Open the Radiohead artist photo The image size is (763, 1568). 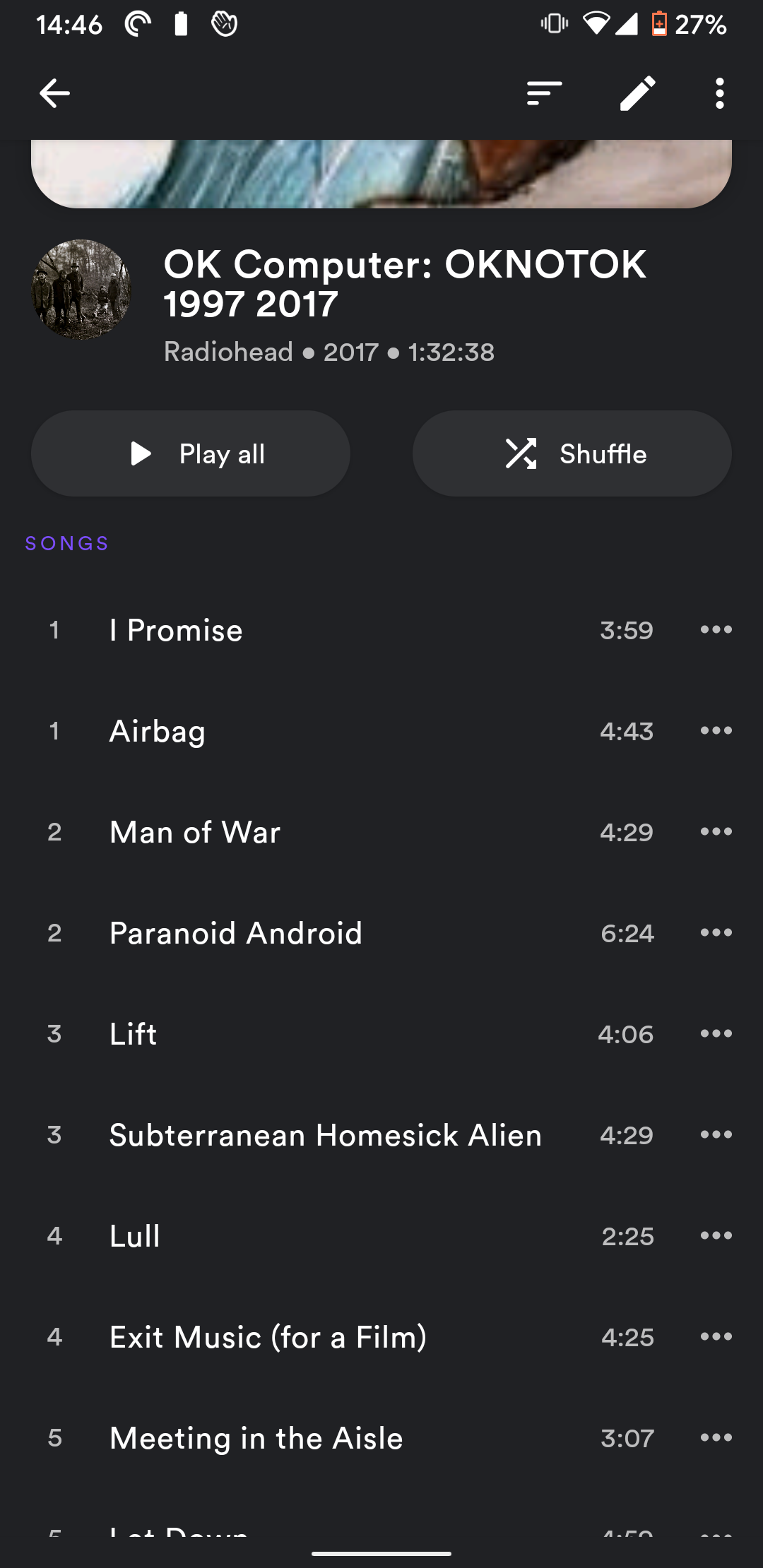tap(81, 290)
